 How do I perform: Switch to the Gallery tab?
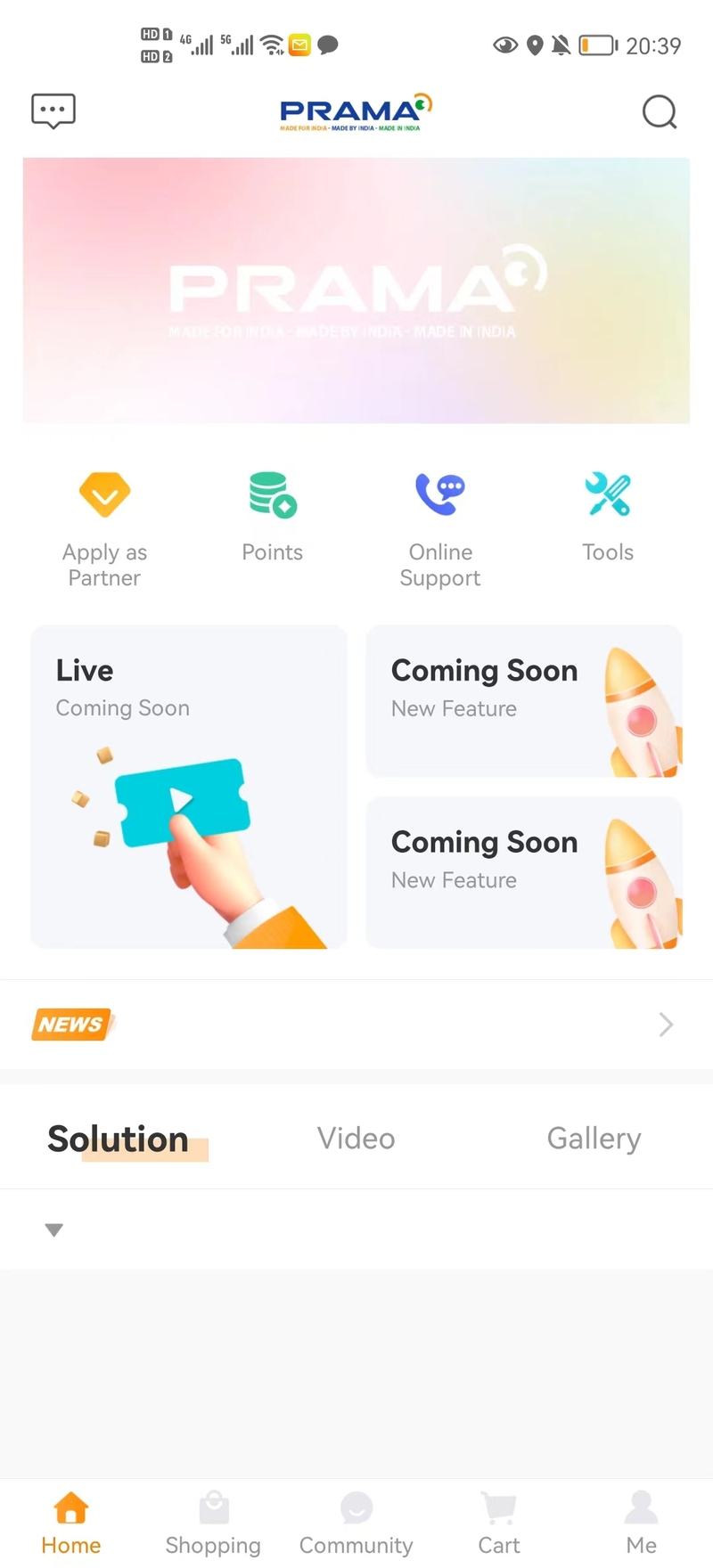pos(594,1139)
